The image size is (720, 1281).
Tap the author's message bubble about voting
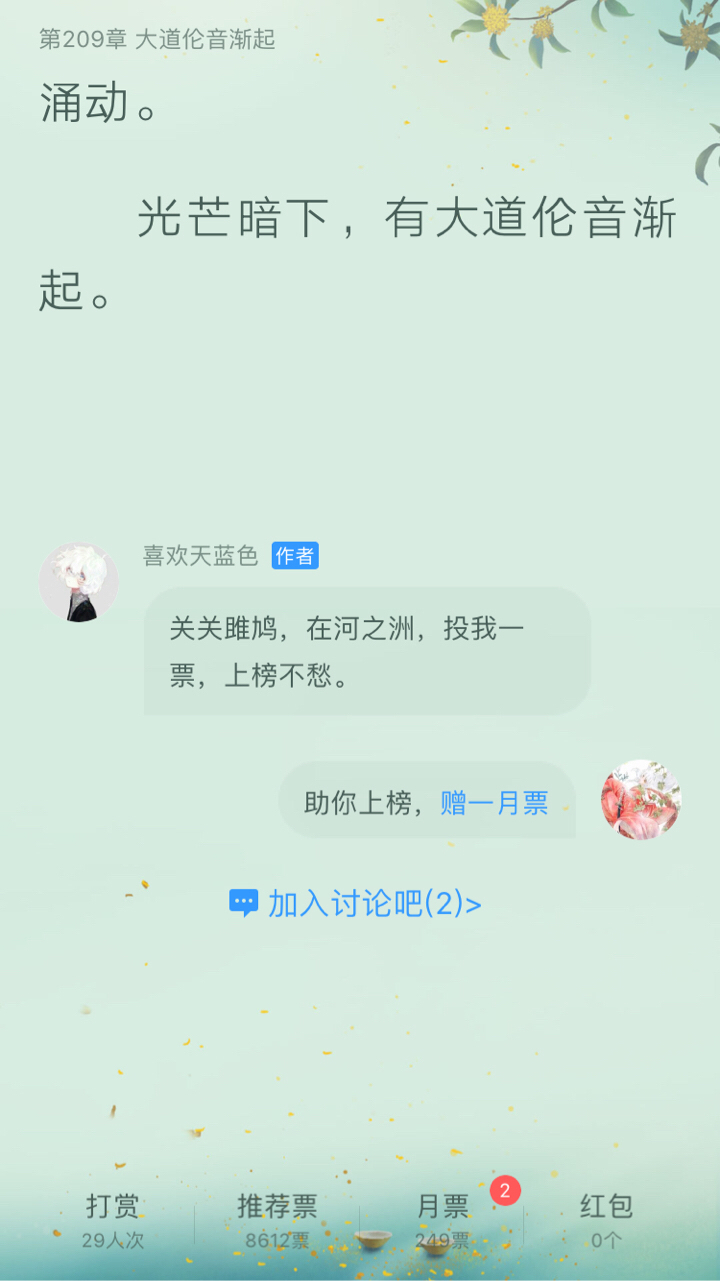(367, 651)
